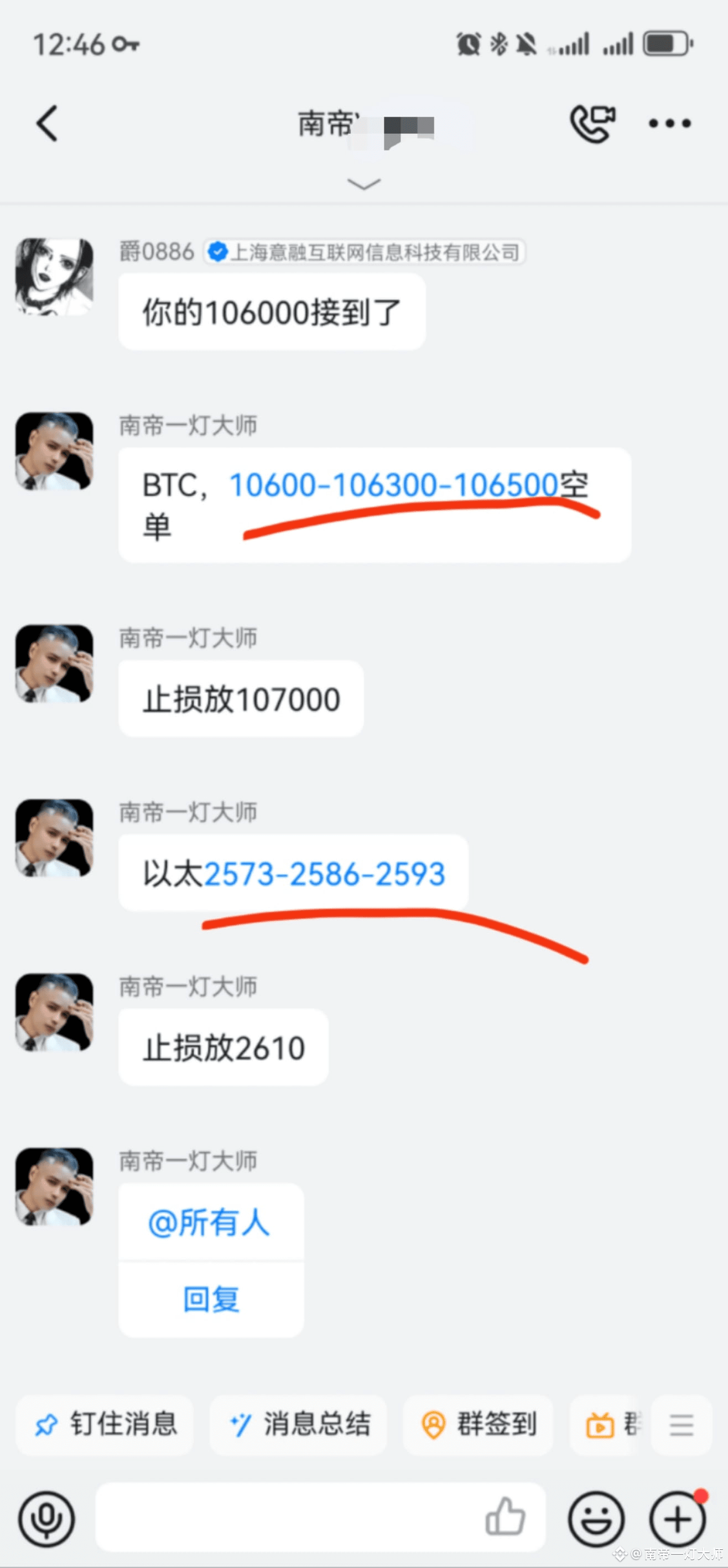The width and height of the screenshot is (728, 1568).
Task: Go back from the group chat
Action: coord(47,123)
